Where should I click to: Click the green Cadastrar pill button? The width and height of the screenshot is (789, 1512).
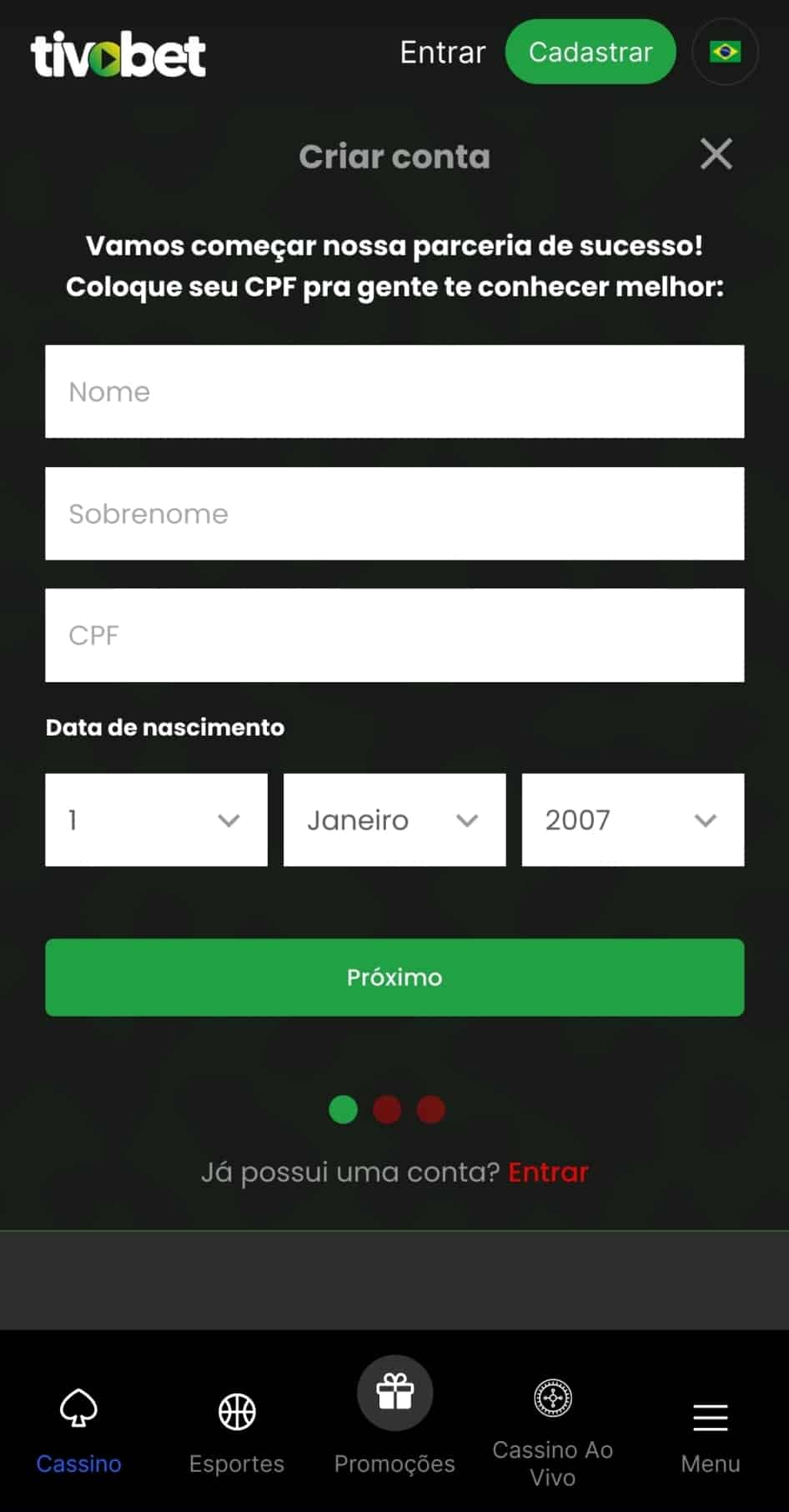point(590,52)
